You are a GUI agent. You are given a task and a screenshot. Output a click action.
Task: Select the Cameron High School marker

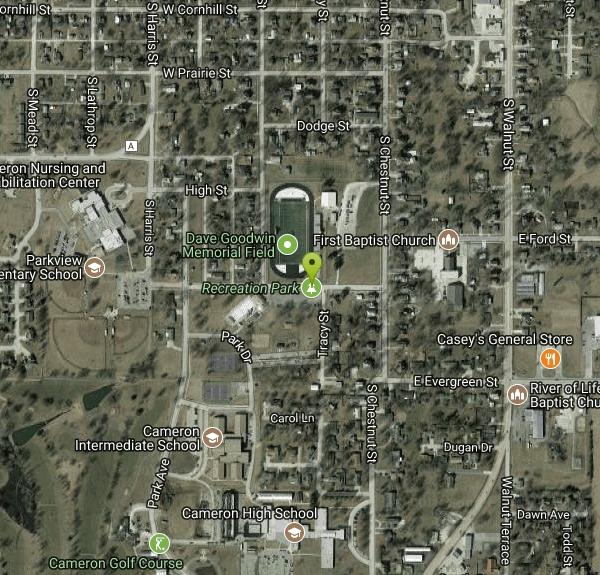point(294,533)
